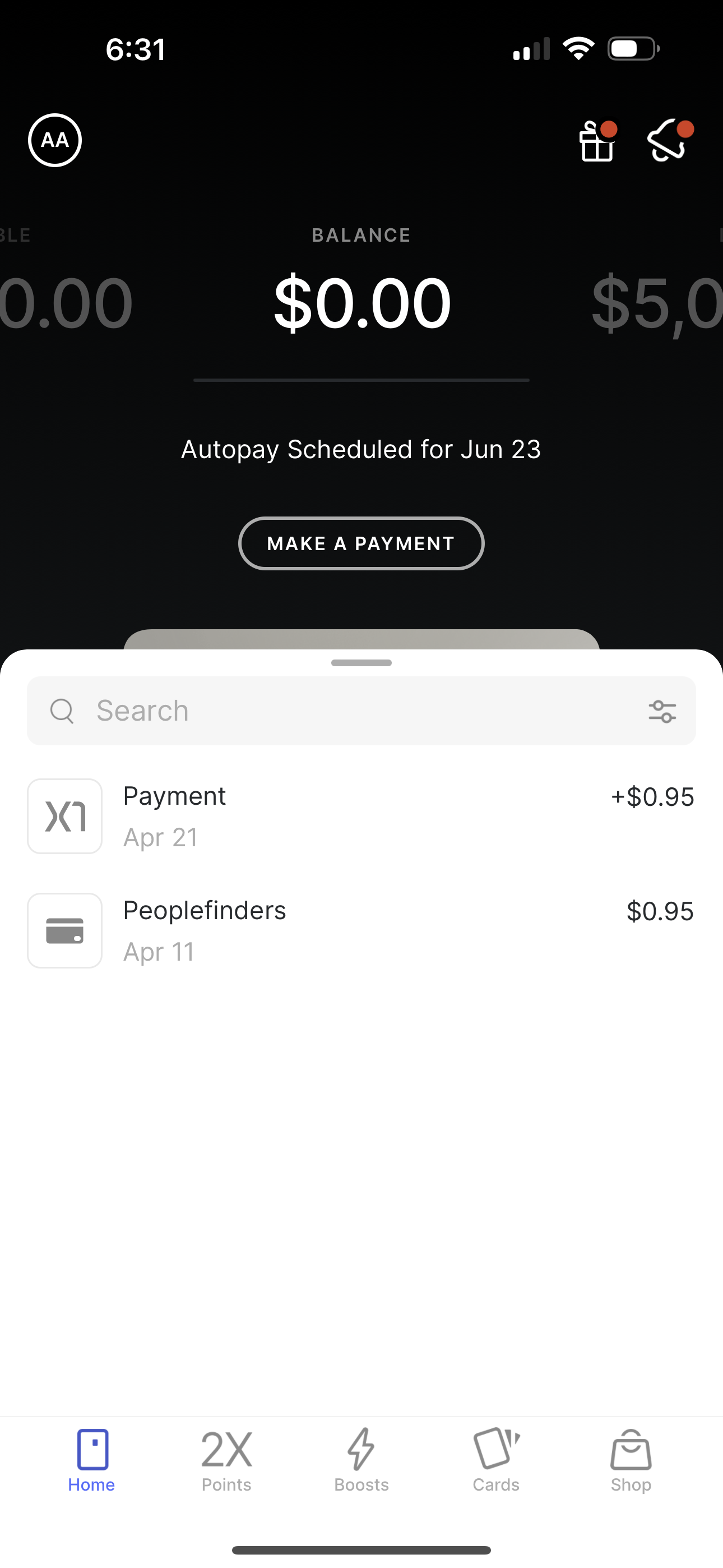723x1568 pixels.
Task: Tap MAKE A PAYMENT
Action: [361, 543]
